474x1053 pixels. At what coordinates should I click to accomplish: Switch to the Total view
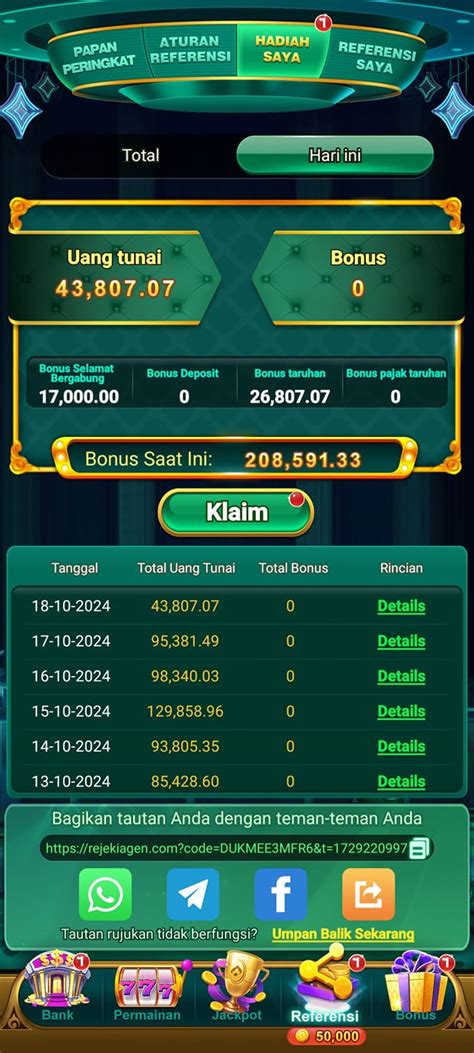coord(140,155)
